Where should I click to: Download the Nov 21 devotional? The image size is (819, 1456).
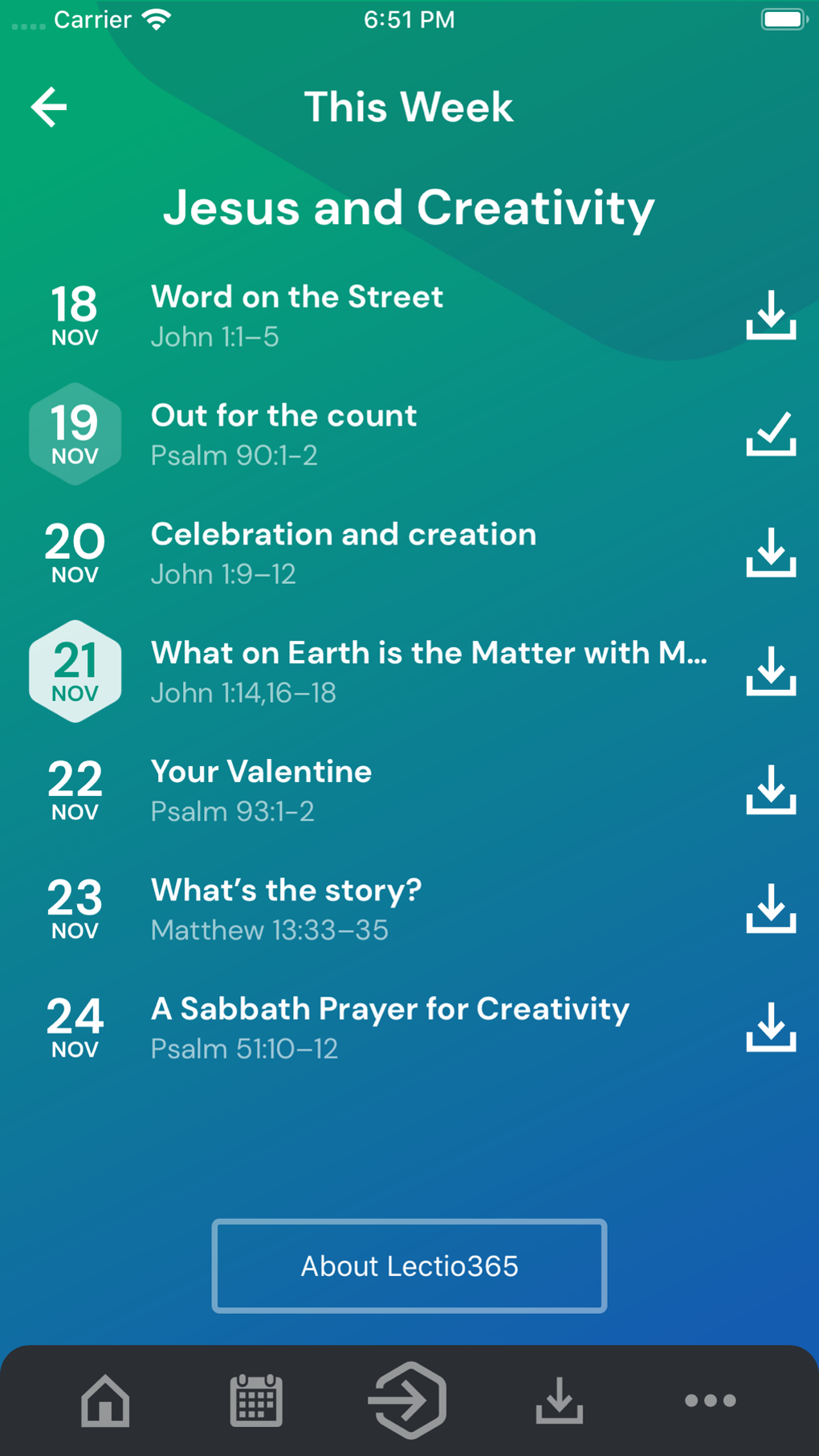[x=770, y=671]
